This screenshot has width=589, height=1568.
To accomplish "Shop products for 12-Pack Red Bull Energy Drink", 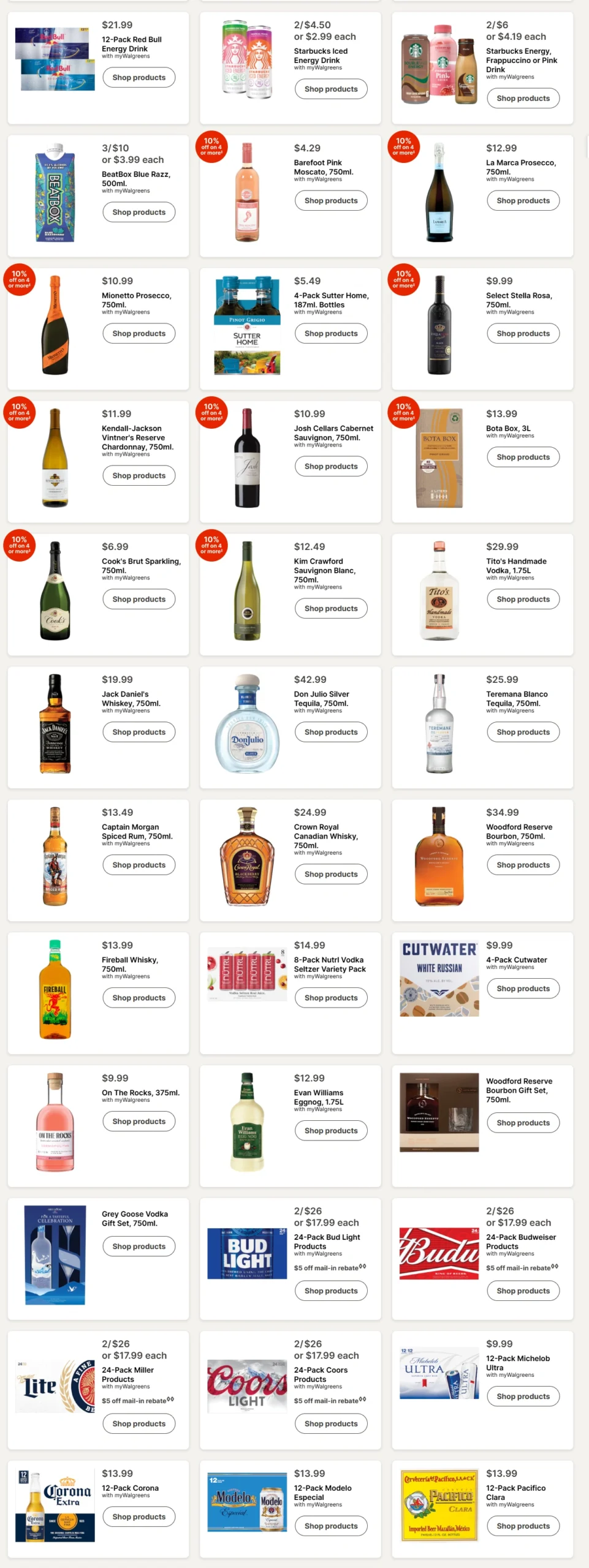I will (x=139, y=78).
